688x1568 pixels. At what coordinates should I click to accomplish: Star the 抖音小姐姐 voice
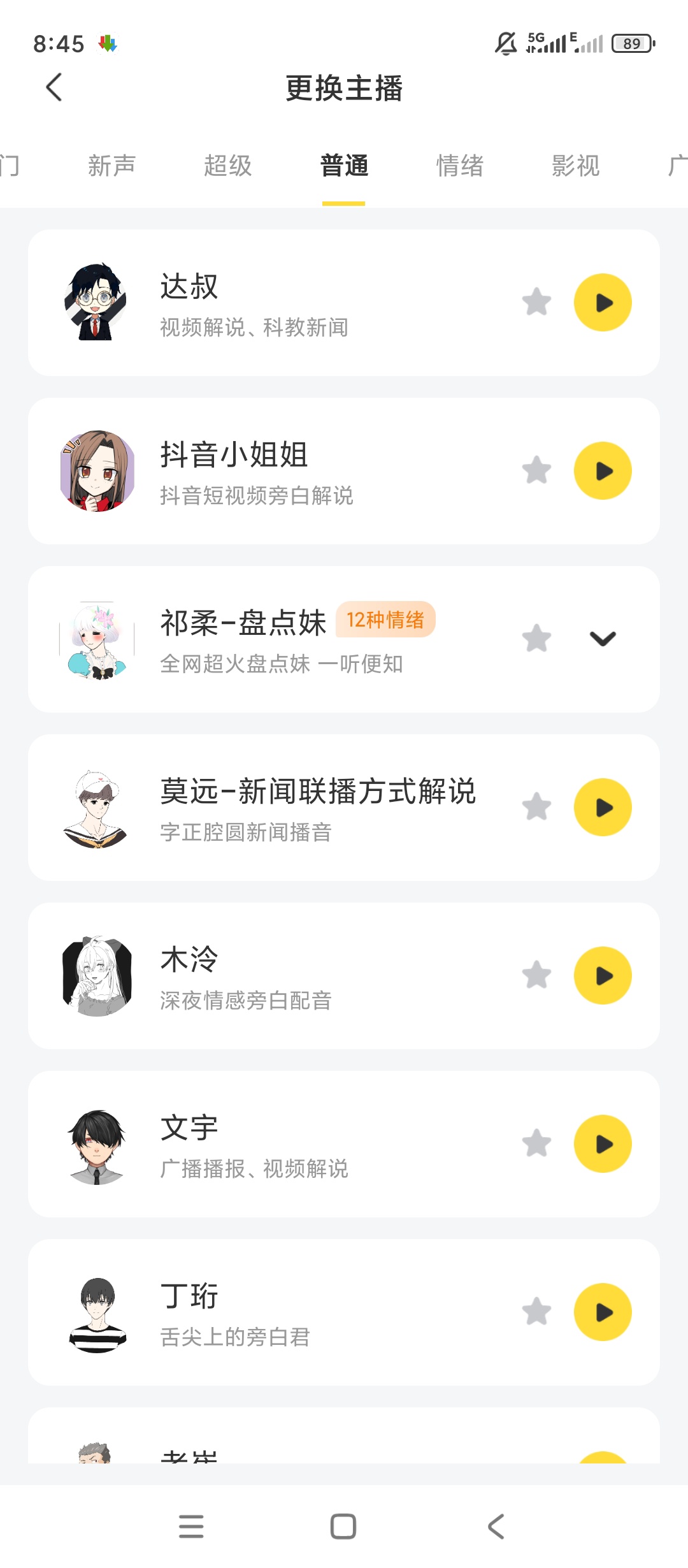[536, 470]
